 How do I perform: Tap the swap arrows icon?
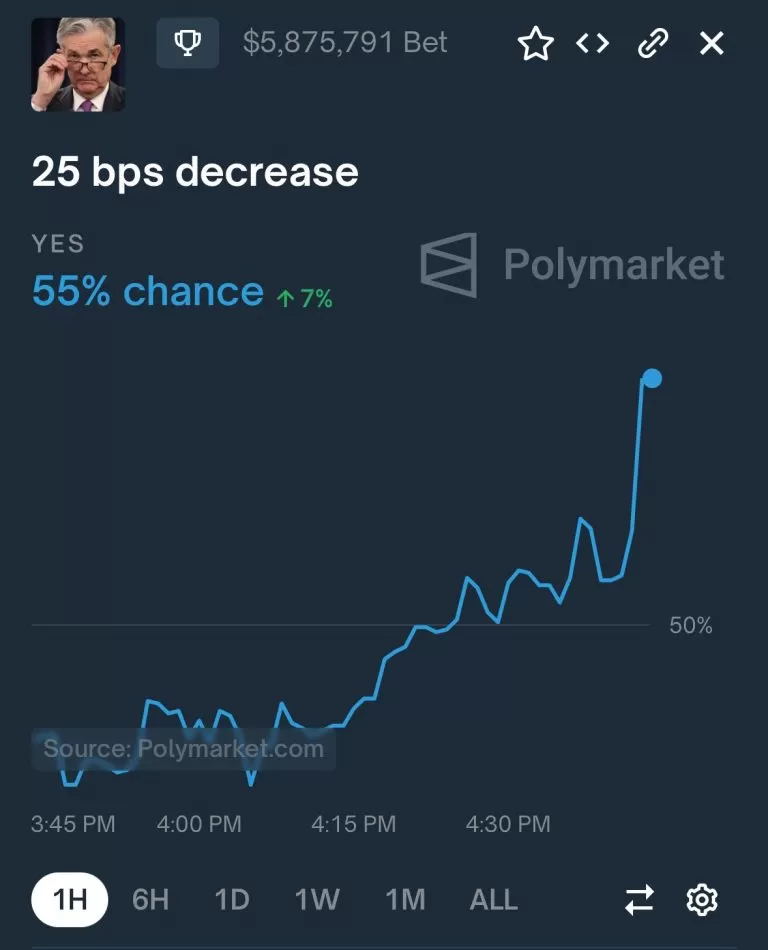pyautogui.click(x=639, y=899)
